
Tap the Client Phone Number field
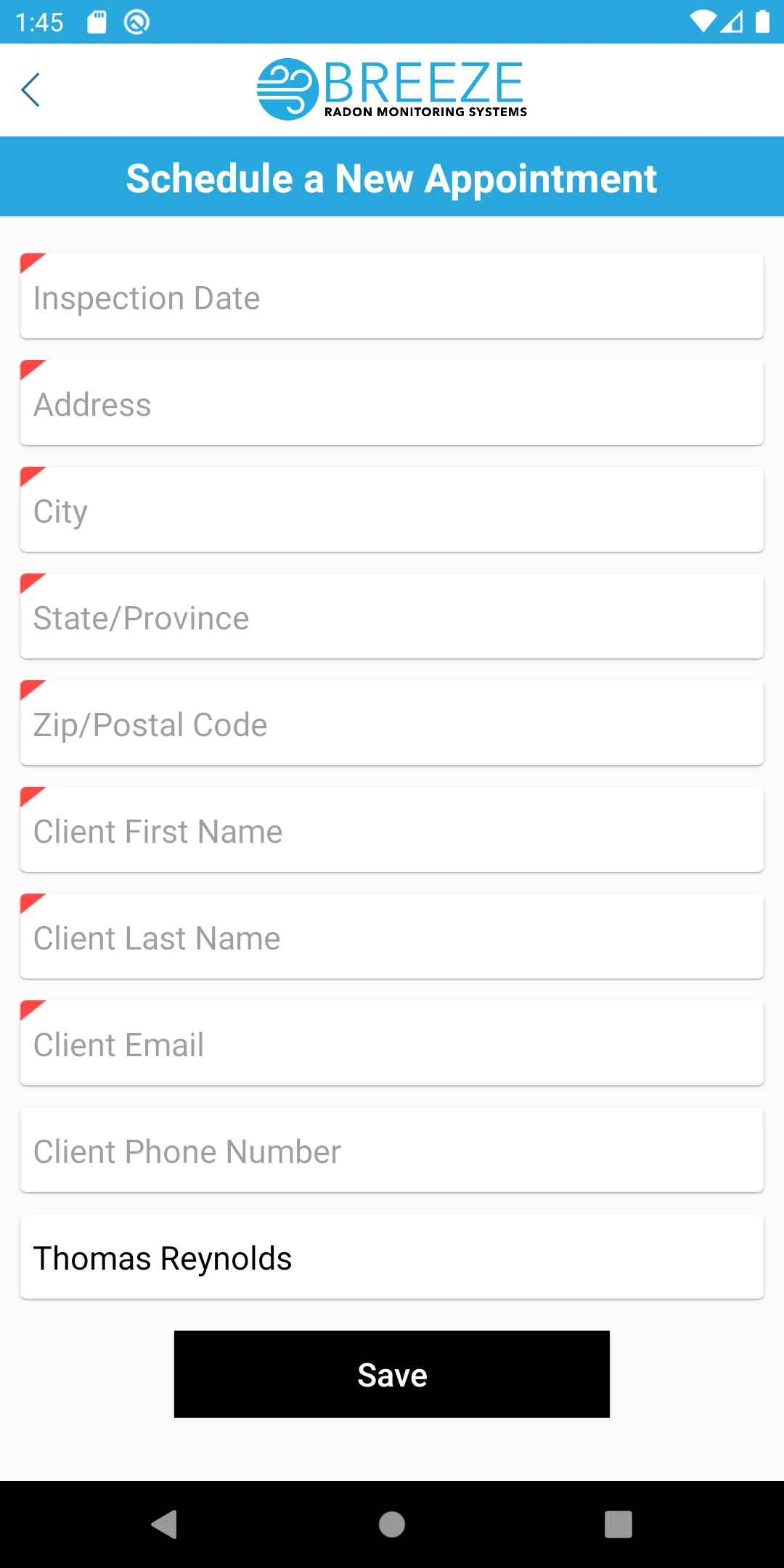tap(392, 1151)
